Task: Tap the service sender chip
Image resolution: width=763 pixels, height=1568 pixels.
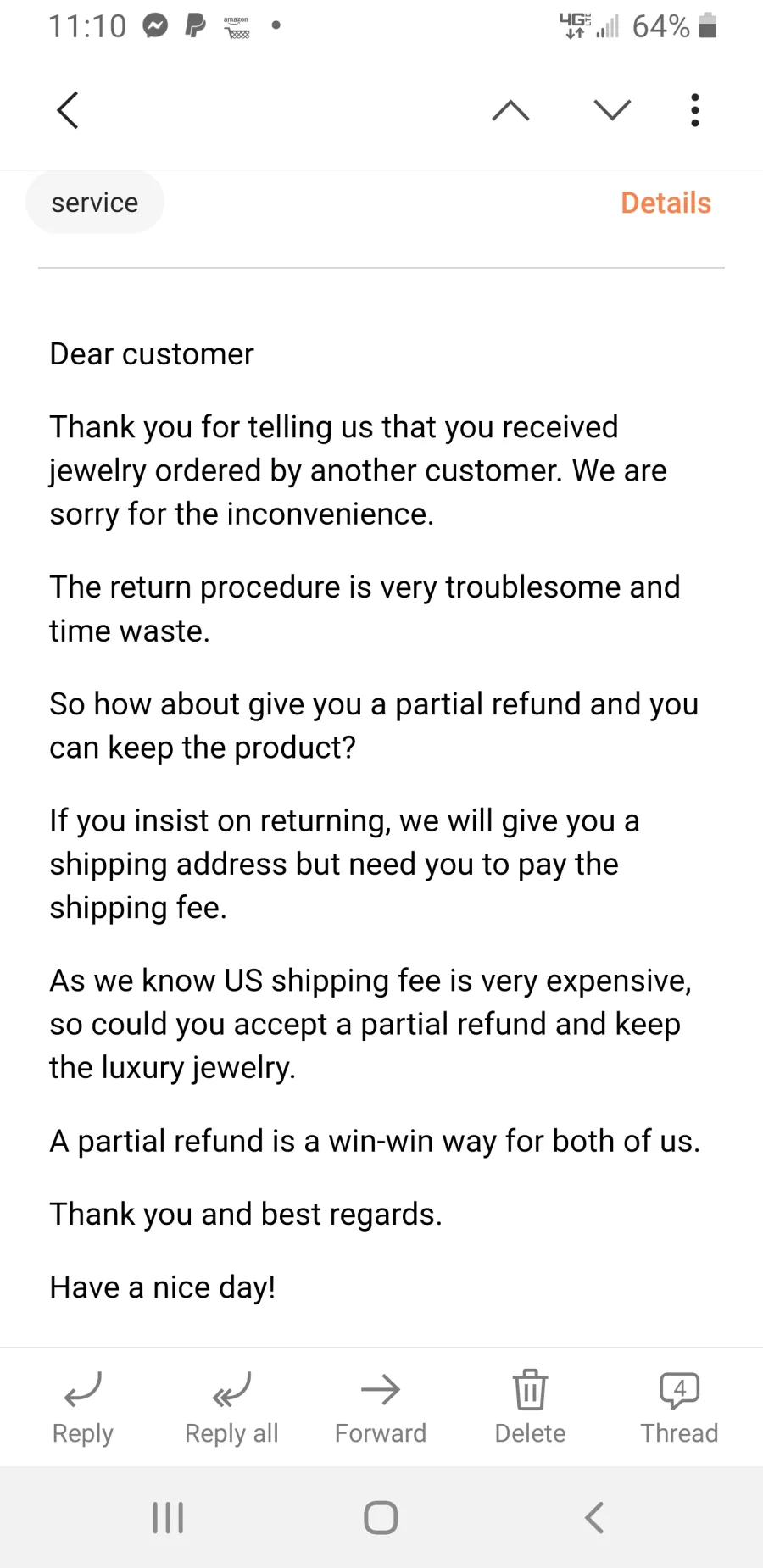Action: tap(95, 203)
